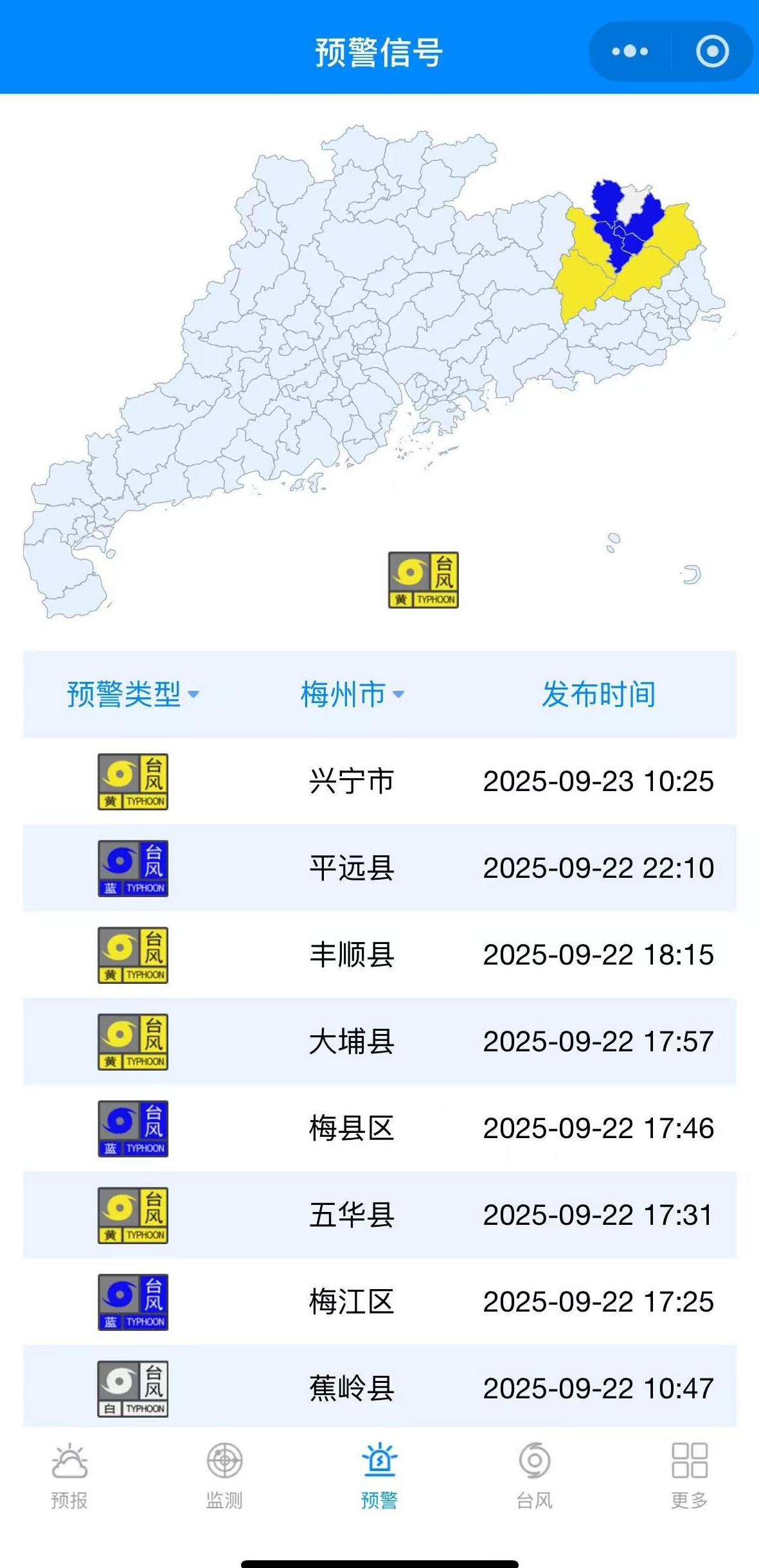The height and width of the screenshot is (1568, 759).
Task: Expand the 预警类型 filter dropdown
Action: [132, 694]
